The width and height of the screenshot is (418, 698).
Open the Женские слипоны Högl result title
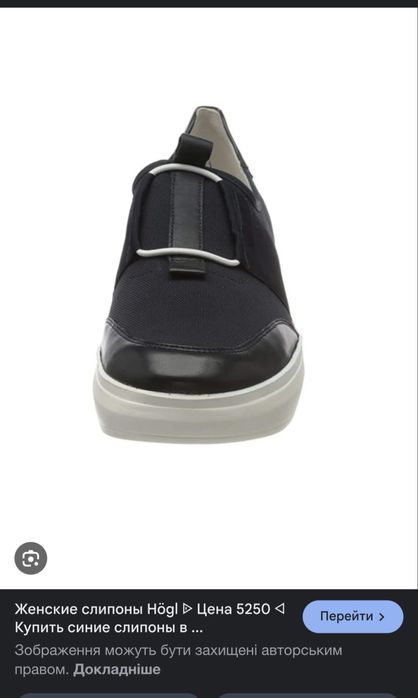(x=150, y=618)
